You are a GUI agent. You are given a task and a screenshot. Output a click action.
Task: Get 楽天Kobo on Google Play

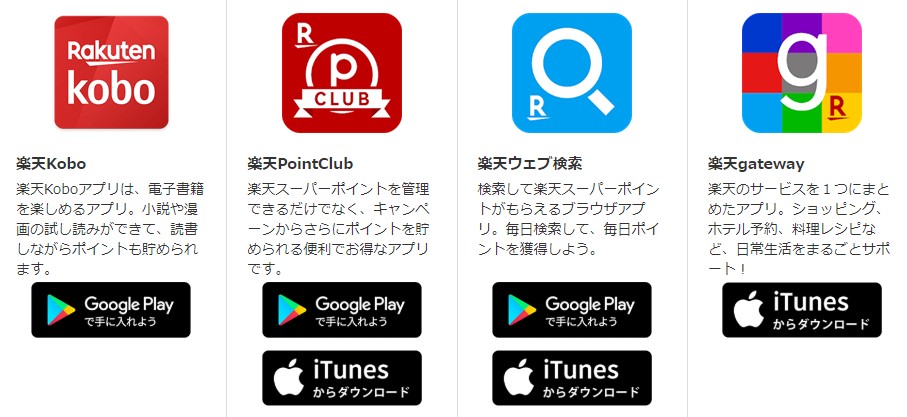point(111,310)
